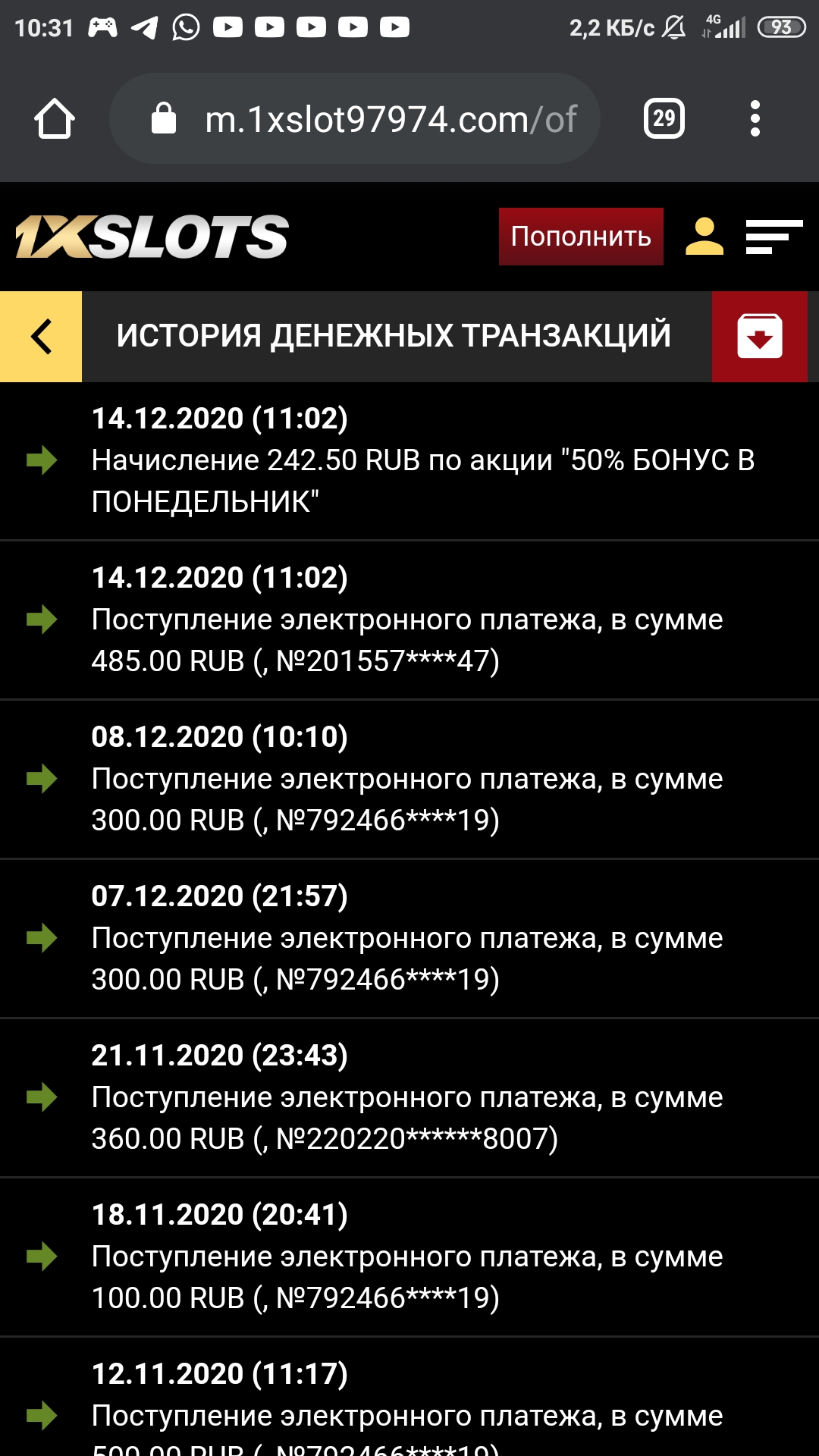This screenshot has width=819, height=1456.
Task: Open the hamburger menu icon
Action: coord(774,237)
